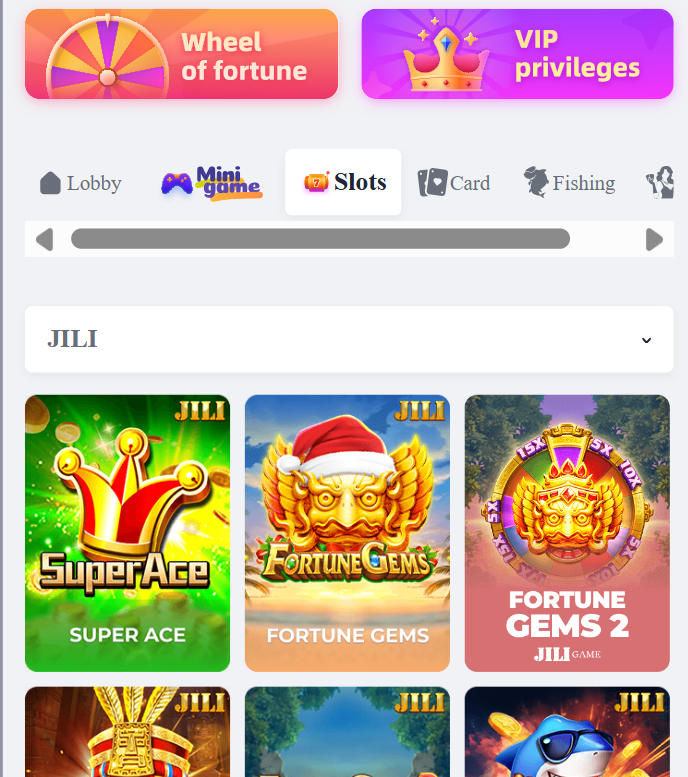Open the Wheel of fortune banner
The width and height of the screenshot is (688, 777).
coord(181,55)
